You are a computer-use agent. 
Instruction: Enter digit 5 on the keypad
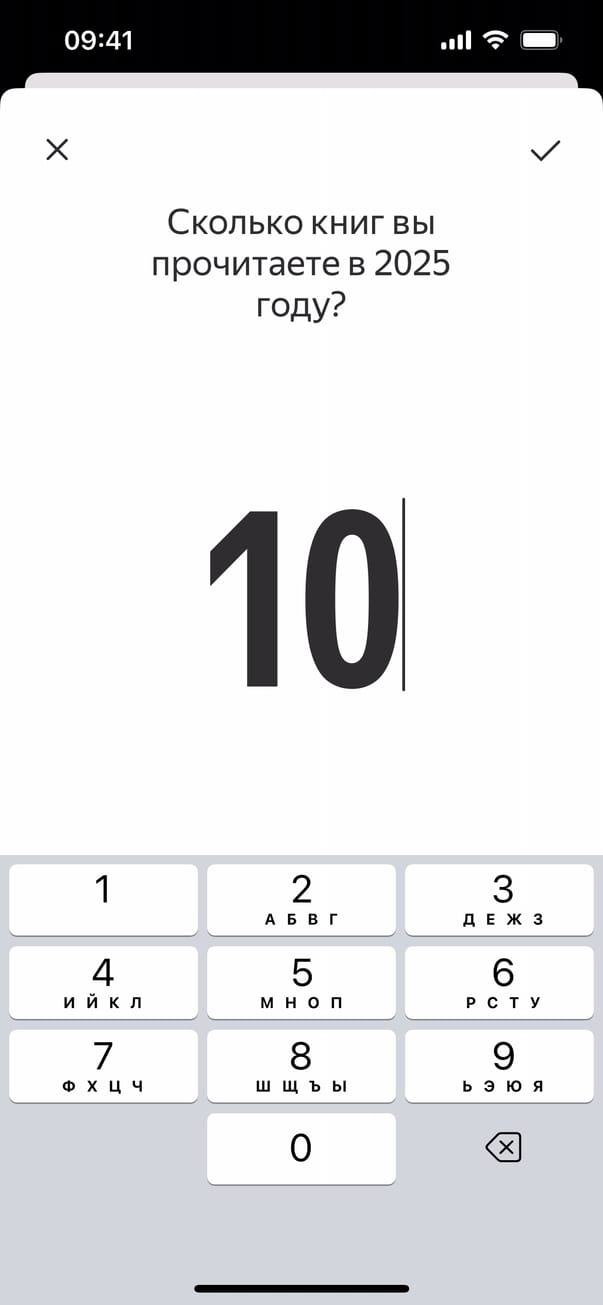(x=301, y=982)
